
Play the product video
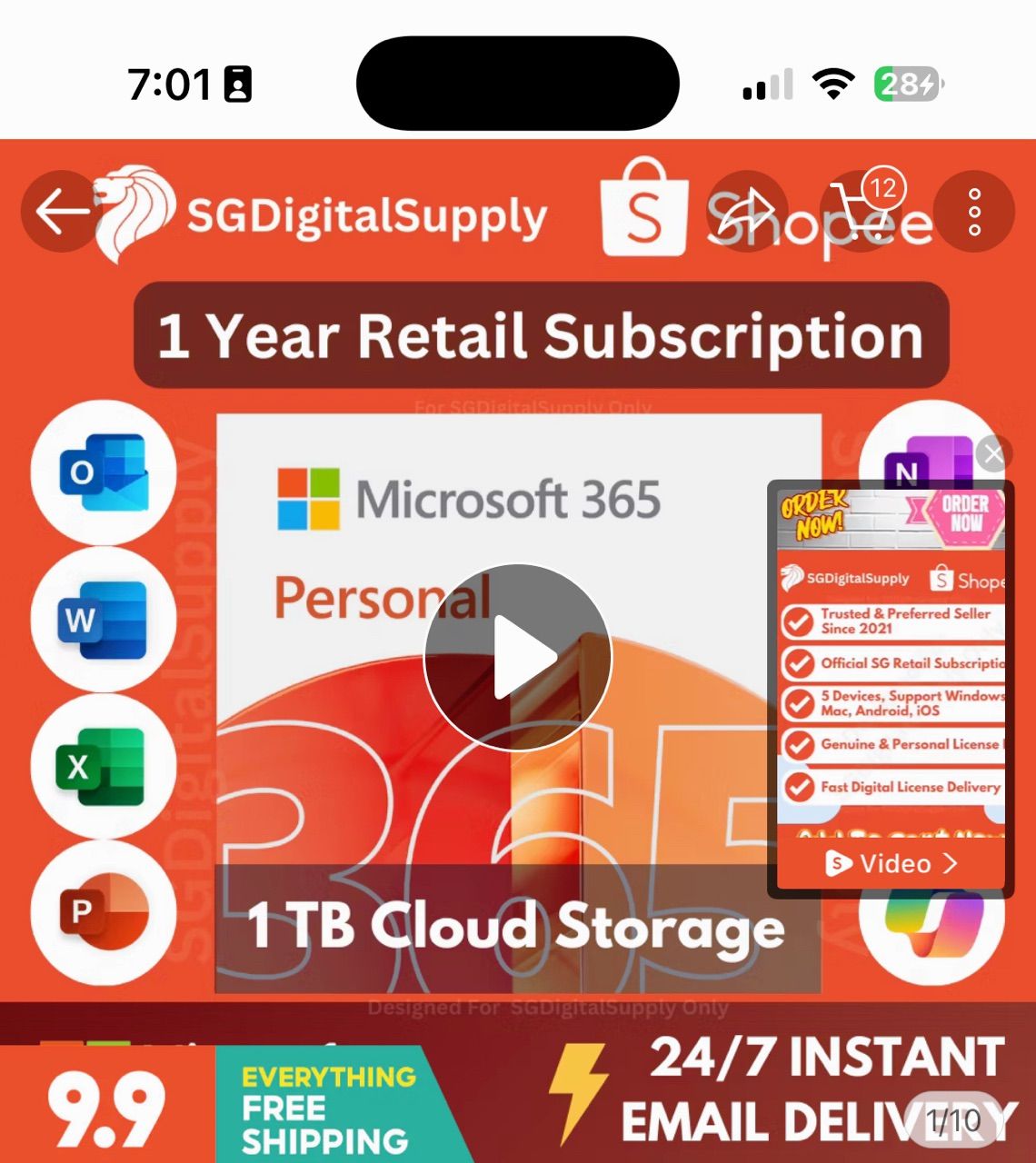(x=518, y=657)
